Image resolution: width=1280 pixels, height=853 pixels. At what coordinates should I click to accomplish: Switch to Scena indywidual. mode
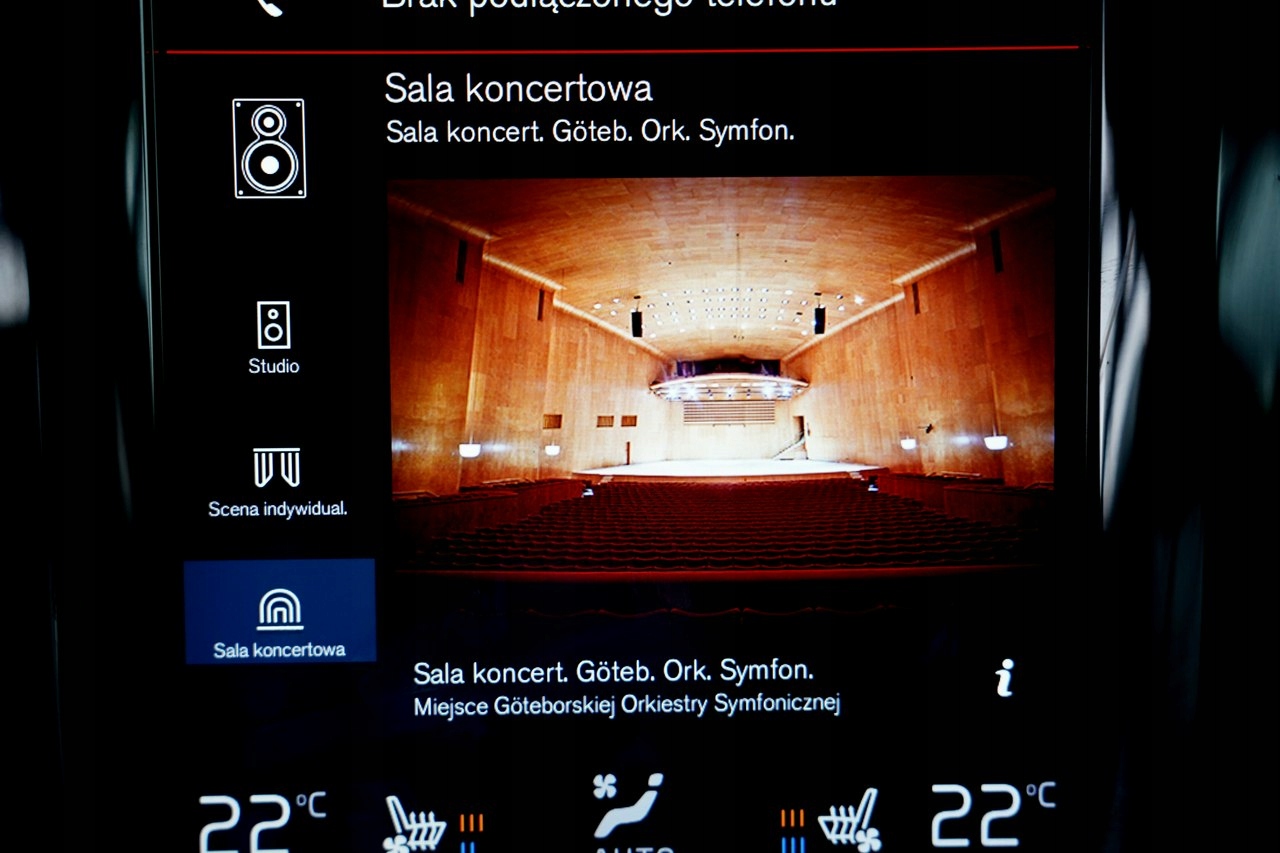[277, 482]
